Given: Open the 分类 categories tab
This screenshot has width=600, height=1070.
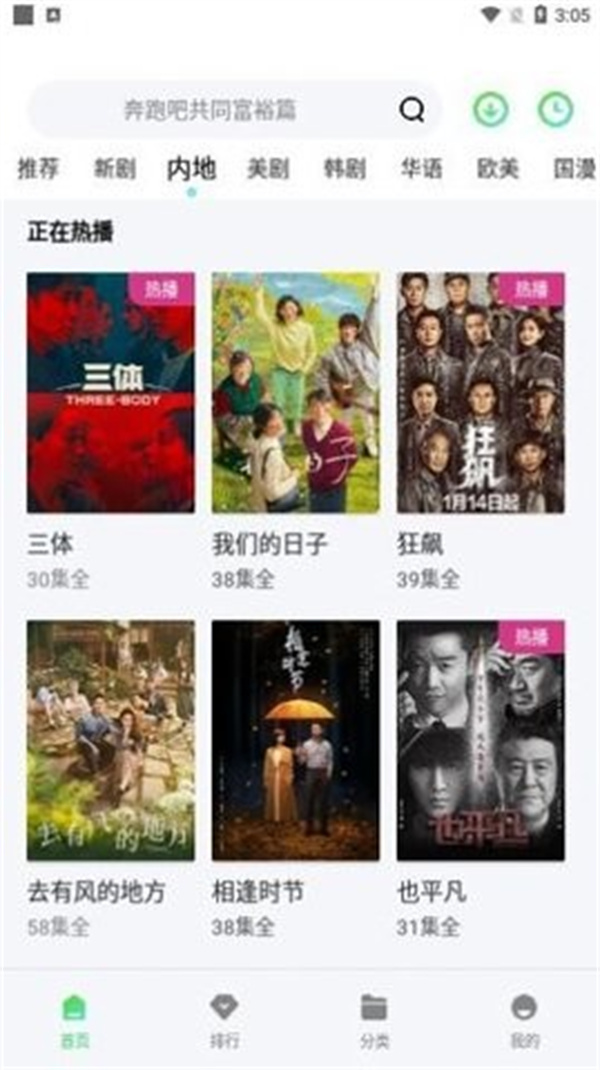Looking at the screenshot, I should 374,1020.
